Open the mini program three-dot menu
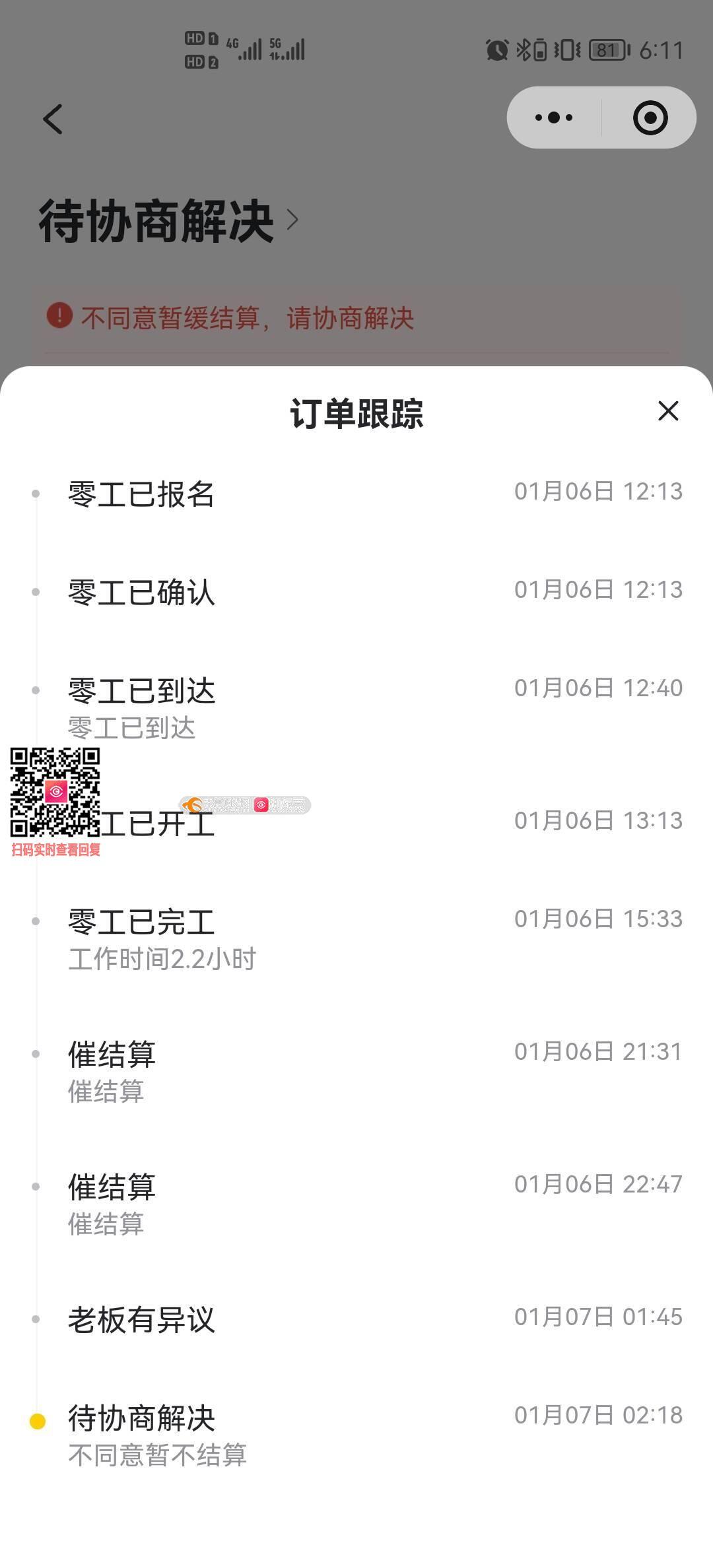This screenshot has height=1568, width=713. click(554, 118)
